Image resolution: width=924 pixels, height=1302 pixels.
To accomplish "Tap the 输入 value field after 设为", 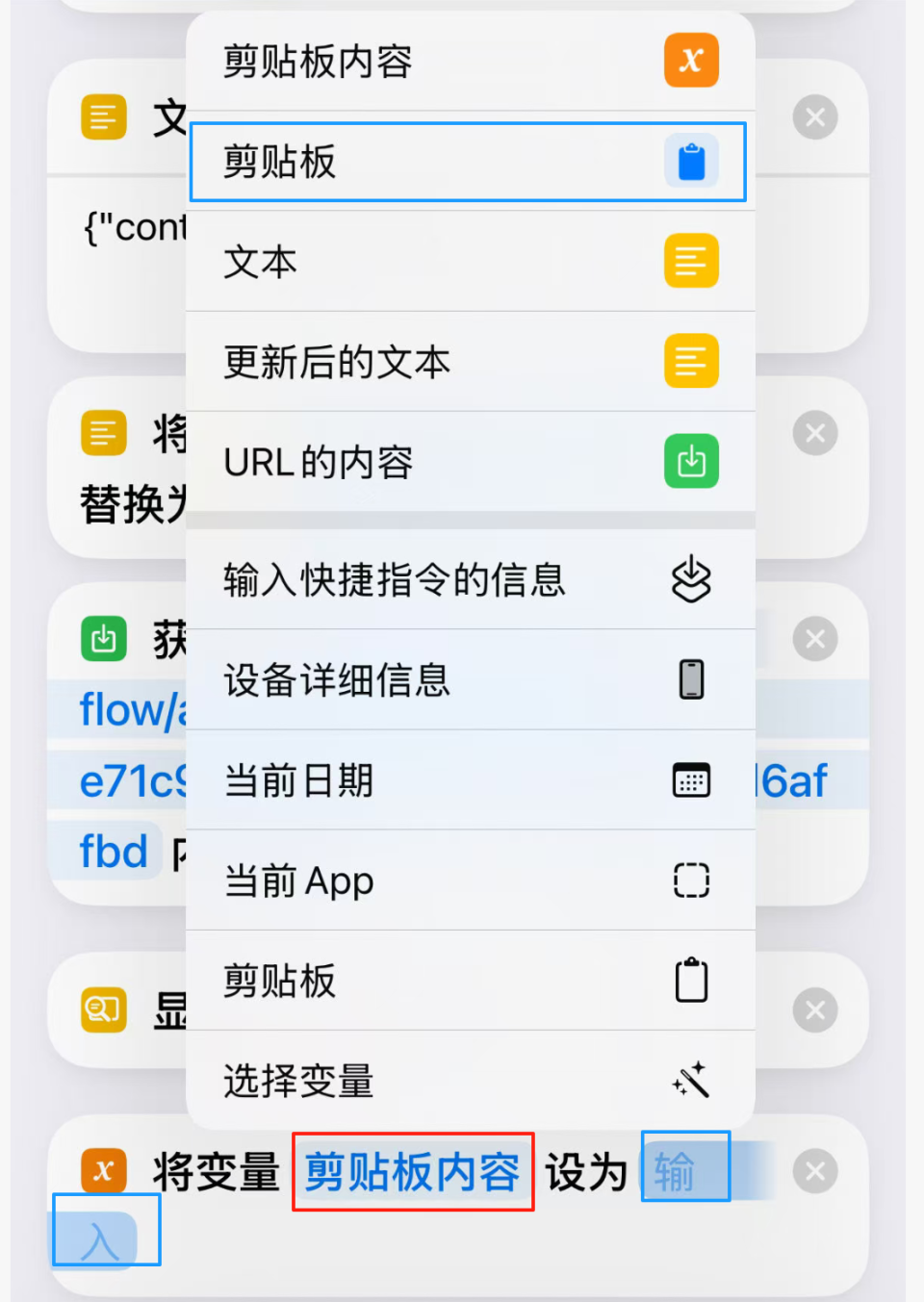I will (x=685, y=1167).
